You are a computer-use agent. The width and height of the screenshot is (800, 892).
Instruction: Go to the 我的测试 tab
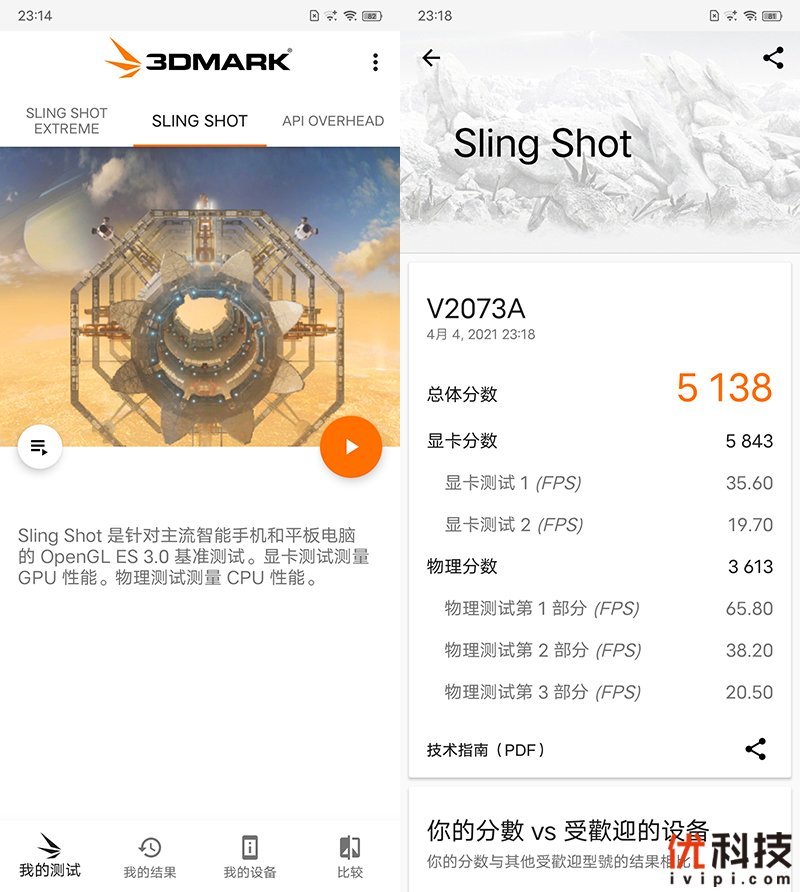pos(50,856)
